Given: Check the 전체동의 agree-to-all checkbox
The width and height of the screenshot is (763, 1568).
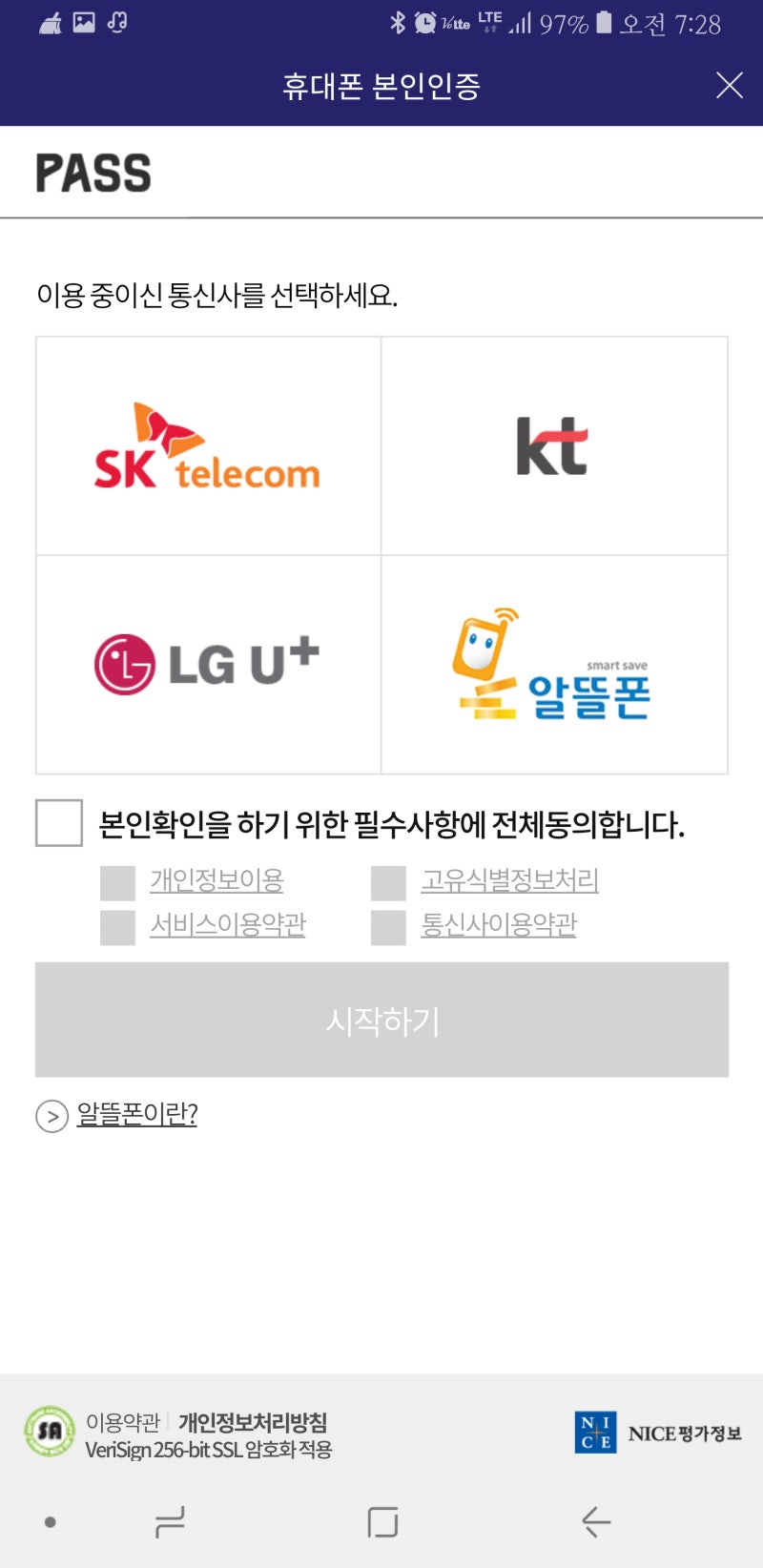Looking at the screenshot, I should [x=58, y=822].
